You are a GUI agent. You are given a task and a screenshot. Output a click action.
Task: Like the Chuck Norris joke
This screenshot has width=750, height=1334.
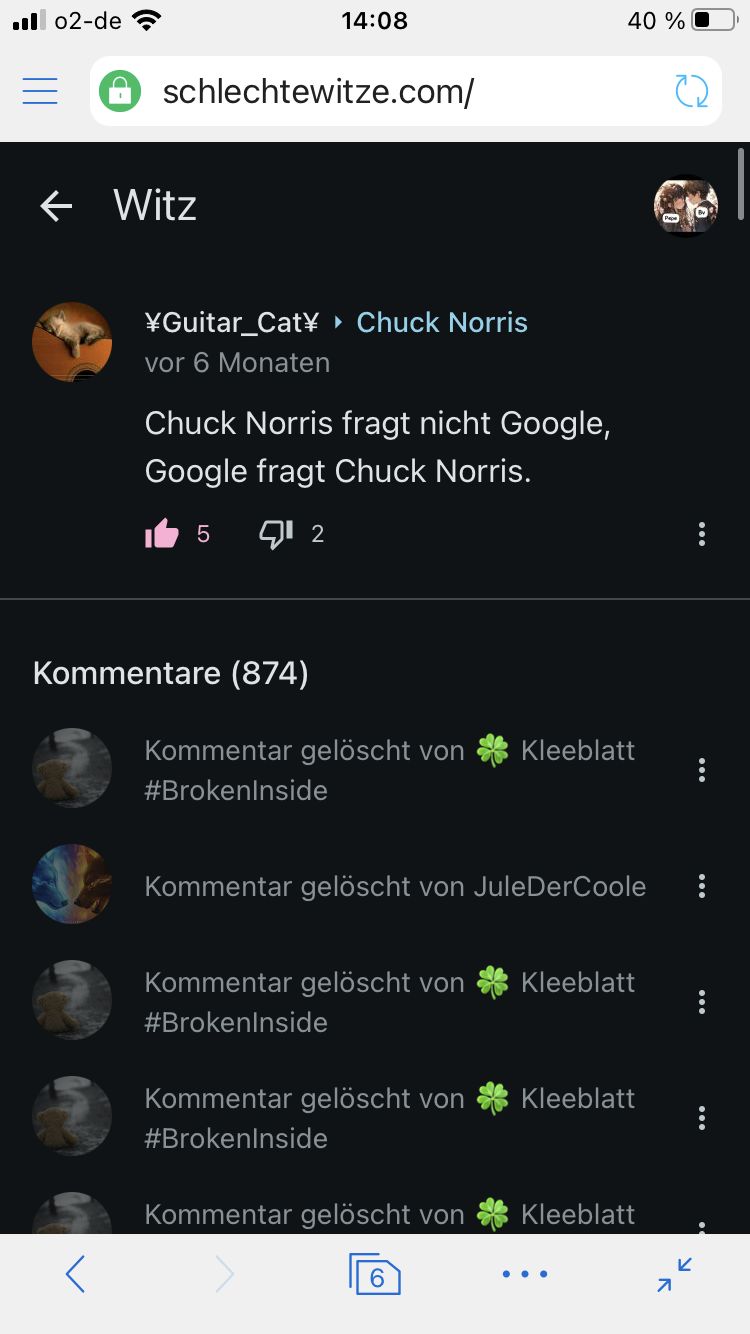[x=162, y=534]
